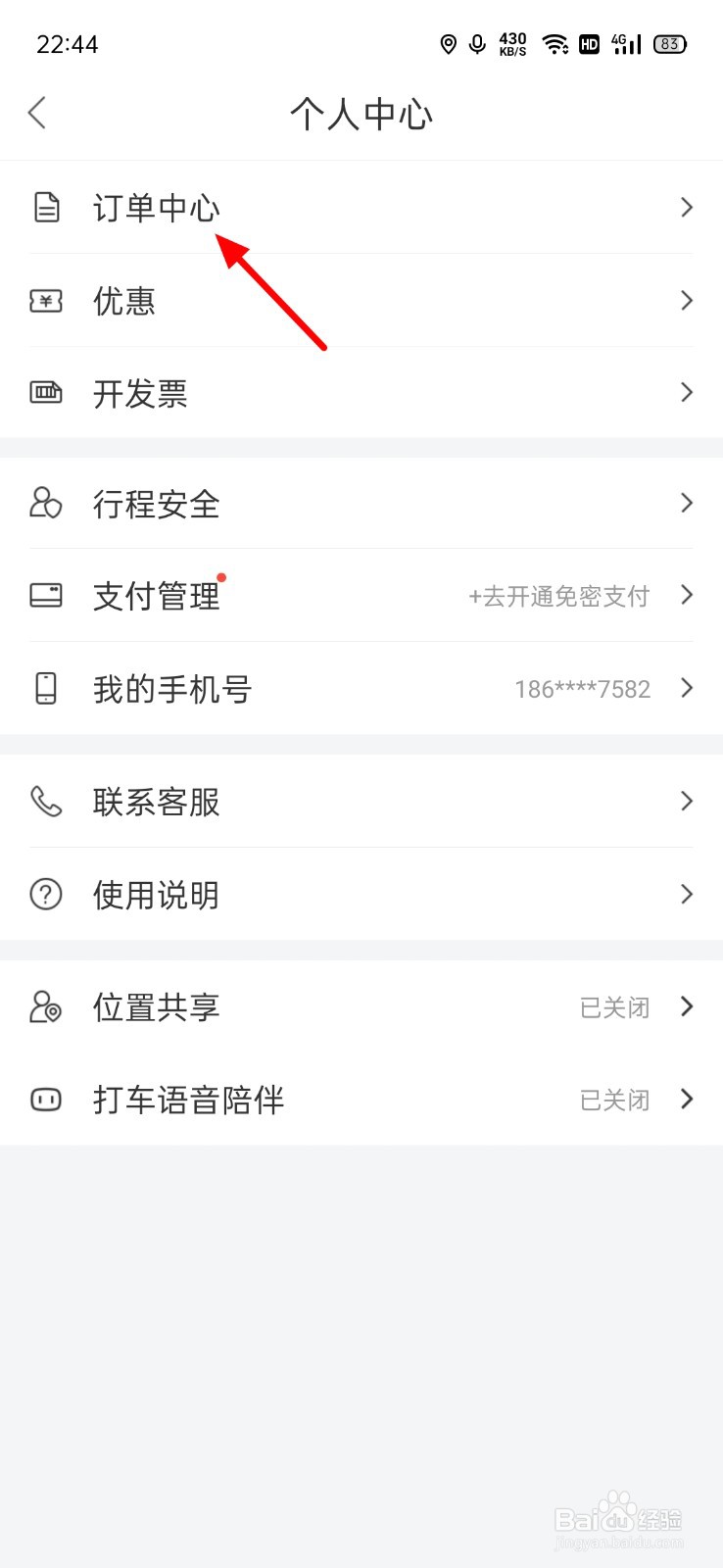Select the 开发票 invoice icon
The height and width of the screenshot is (1568, 723).
[46, 392]
